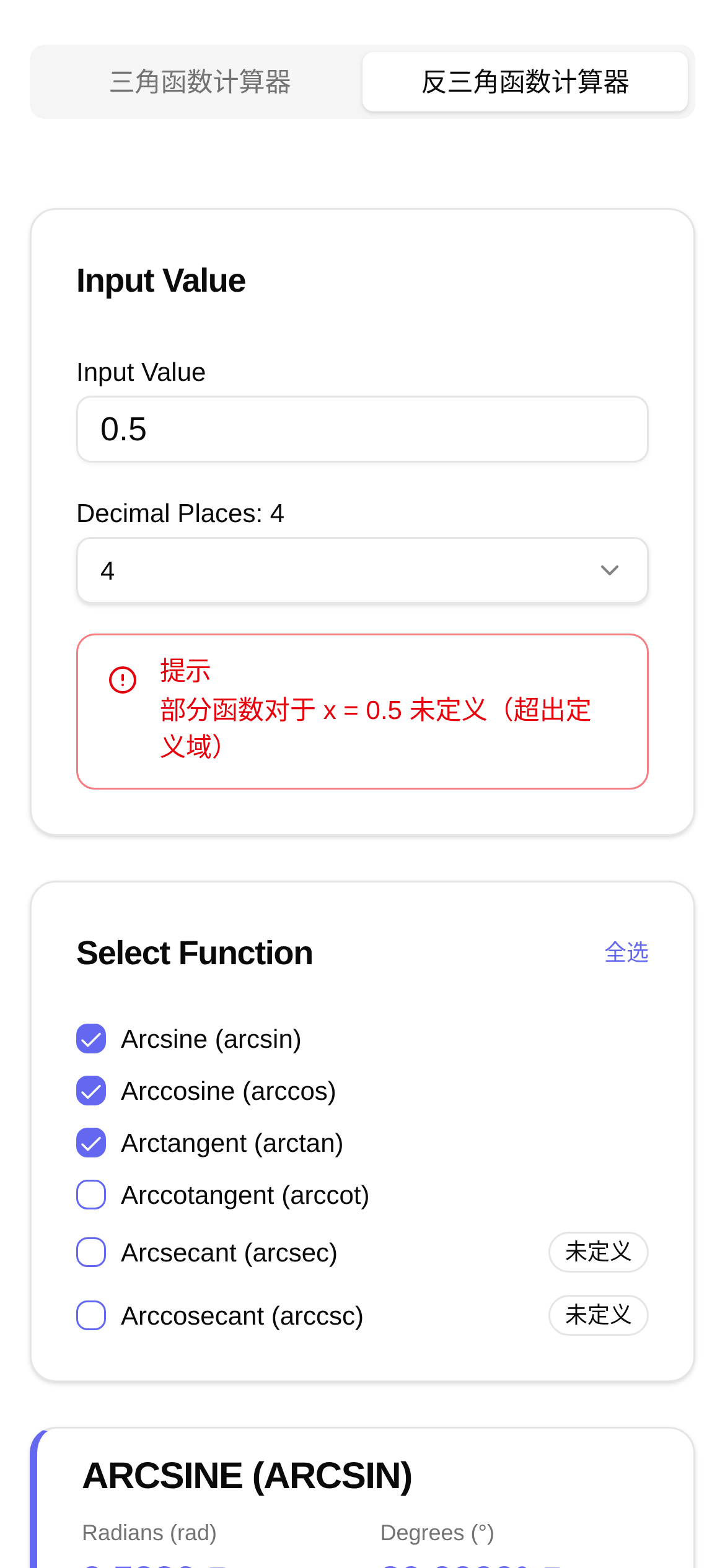Click the checked Arctangent checkmark icon
This screenshot has height=1568, width=725.
(90, 1143)
